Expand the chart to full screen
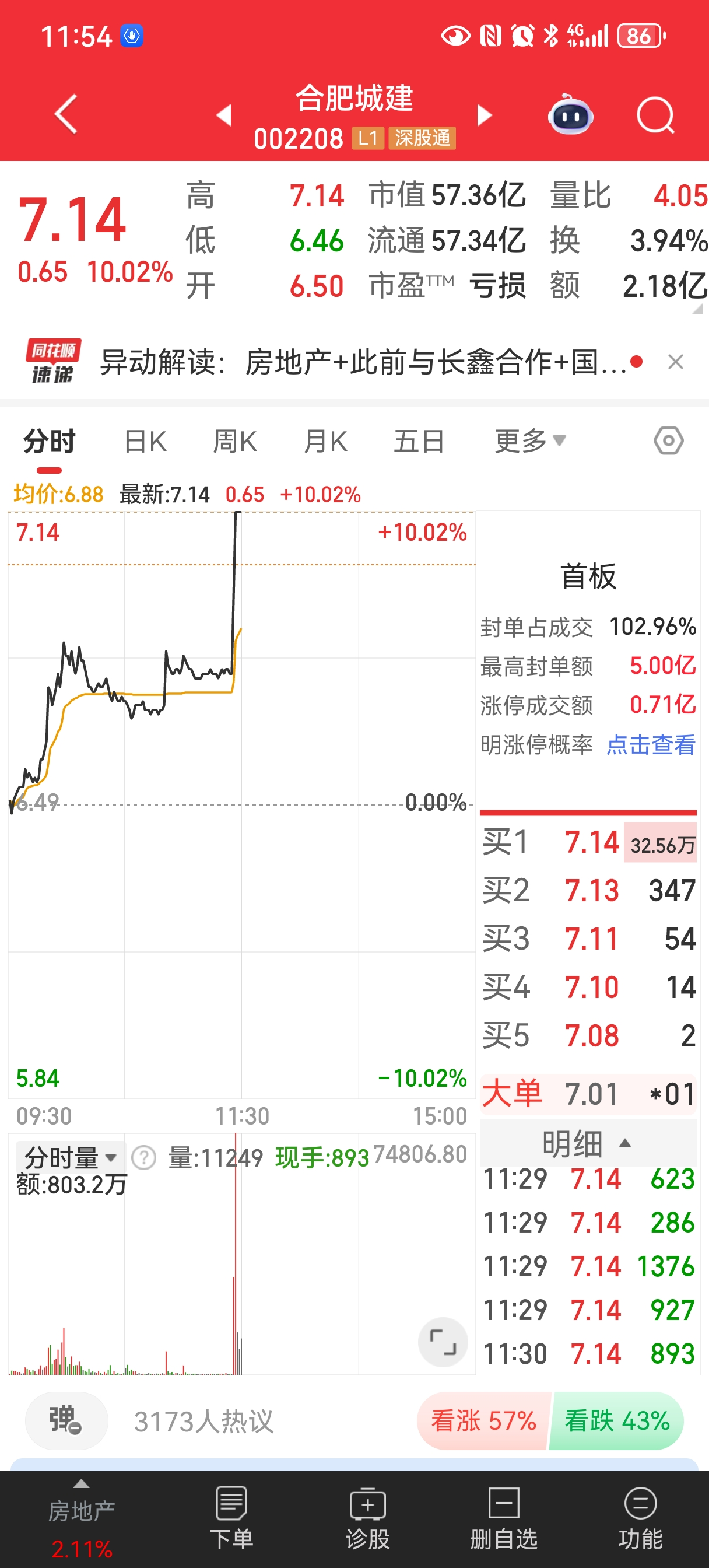Screen dimensions: 709x1568 coord(443,1342)
